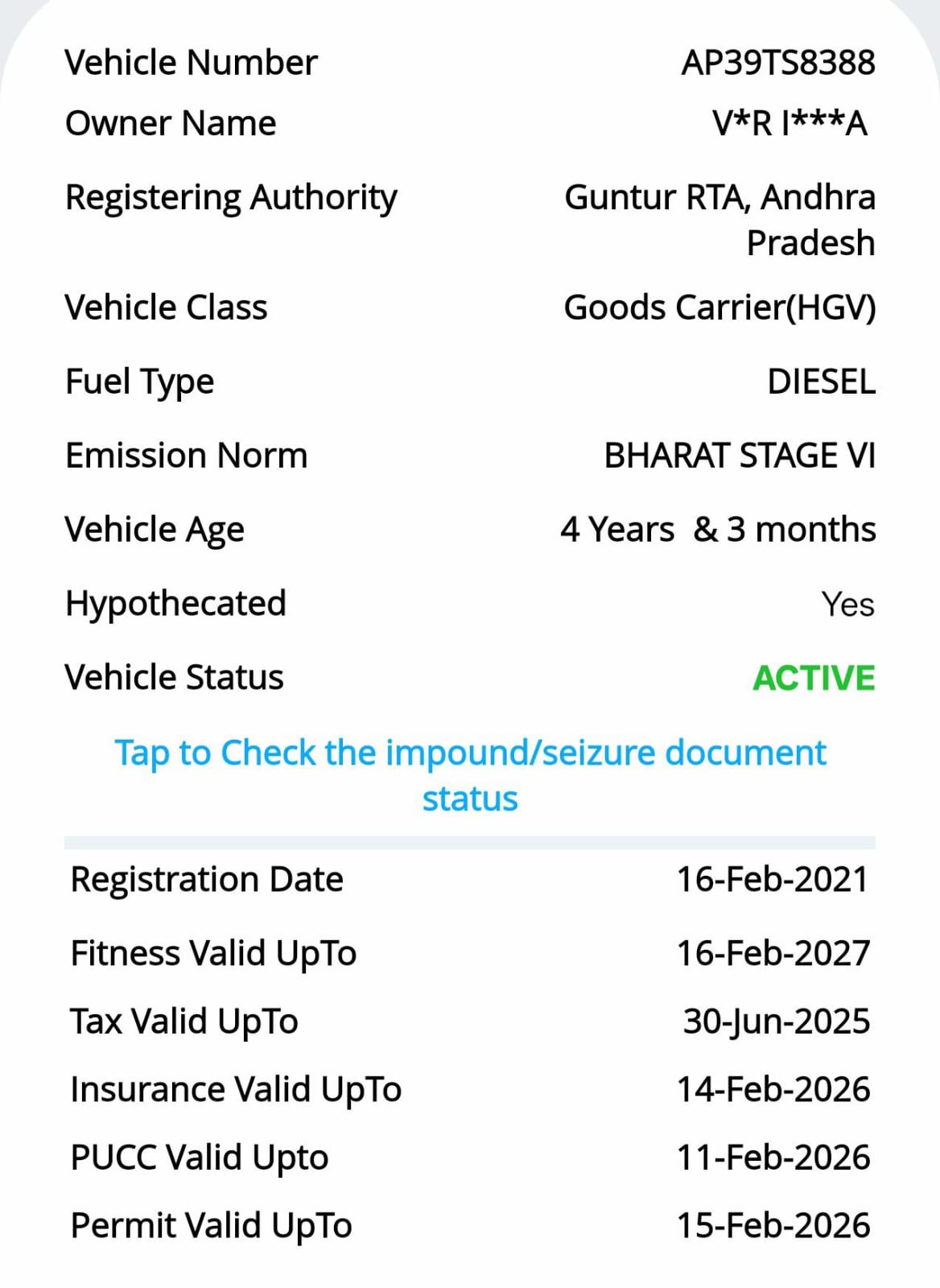Screen dimensions: 940x1288
Task: Tap to check impound/seizure document status
Action: (470, 755)
